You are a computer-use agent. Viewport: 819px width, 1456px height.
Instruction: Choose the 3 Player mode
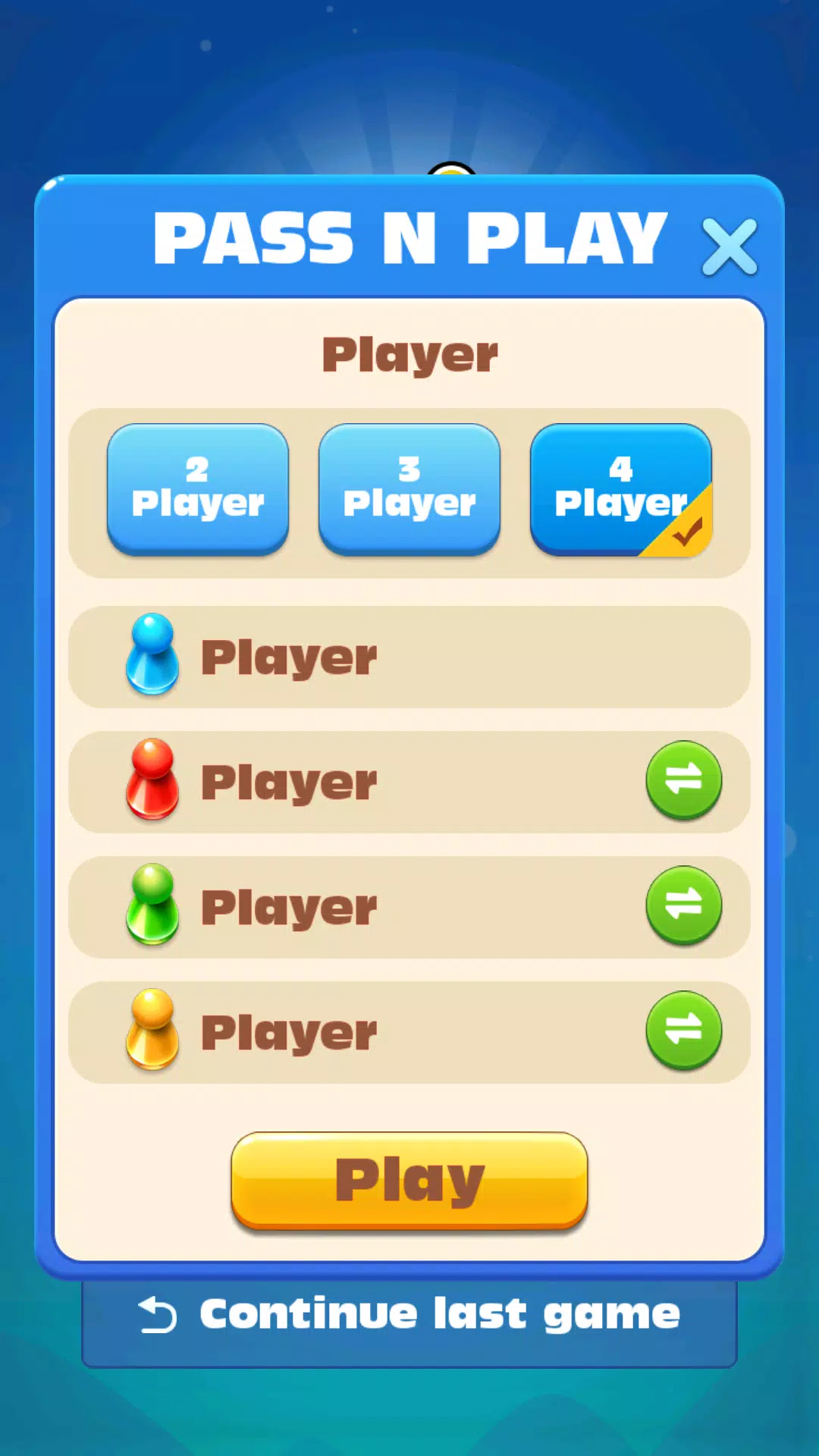[409, 488]
